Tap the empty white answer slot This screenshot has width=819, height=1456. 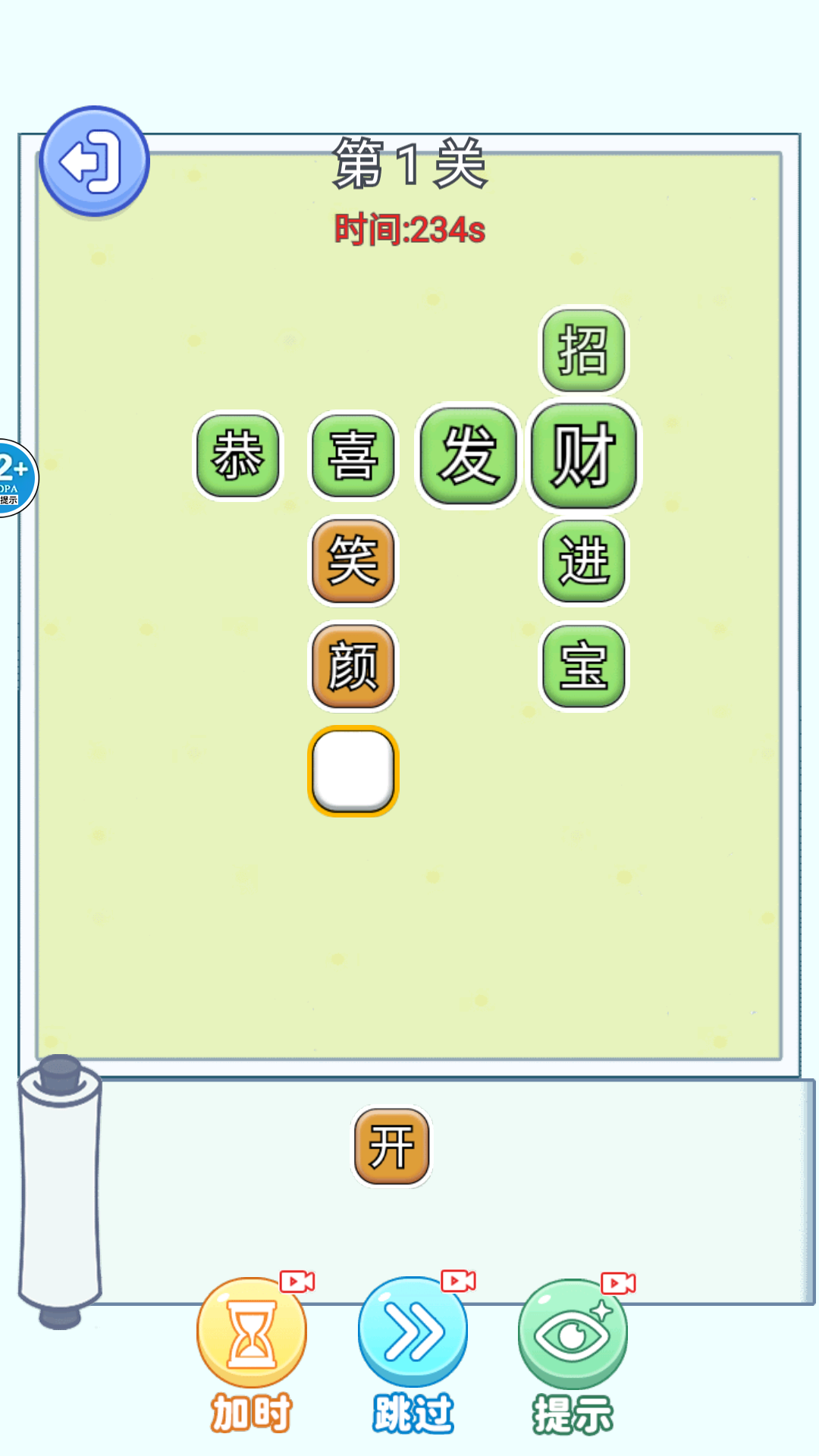pyautogui.click(x=353, y=771)
